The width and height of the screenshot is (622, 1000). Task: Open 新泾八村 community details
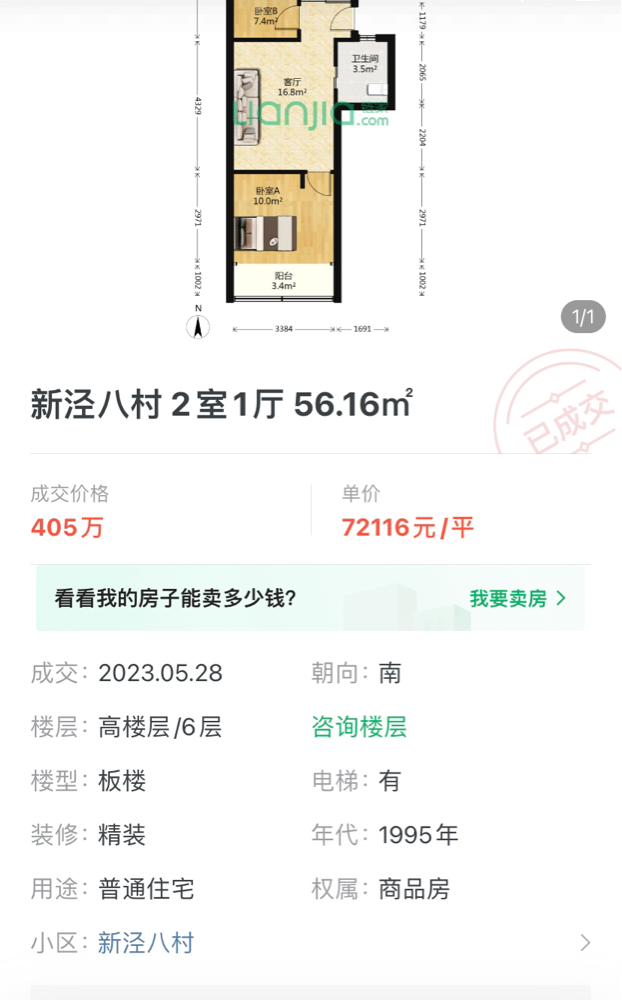[x=146, y=943]
